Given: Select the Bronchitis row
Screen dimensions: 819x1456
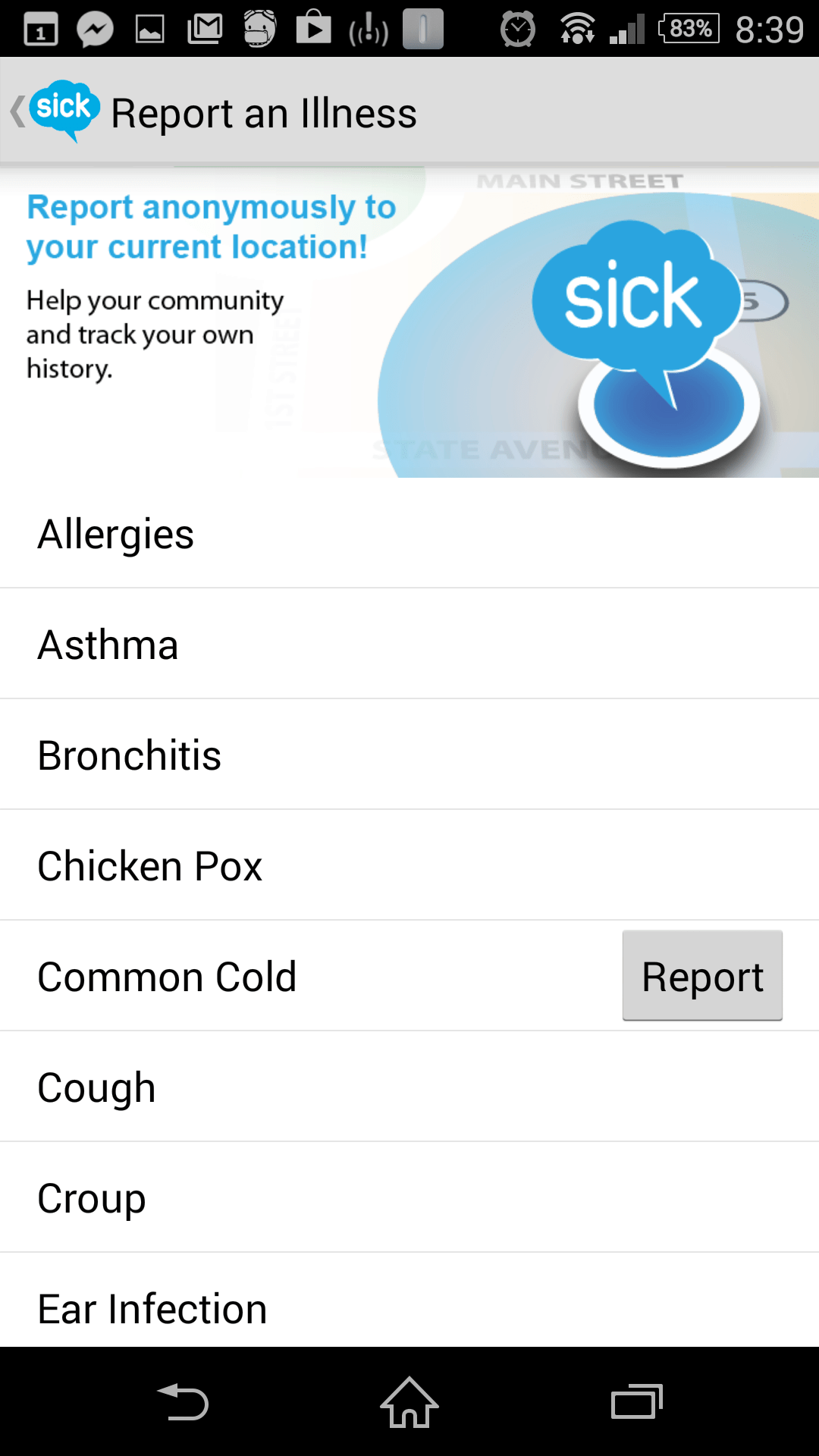Looking at the screenshot, I should point(409,755).
